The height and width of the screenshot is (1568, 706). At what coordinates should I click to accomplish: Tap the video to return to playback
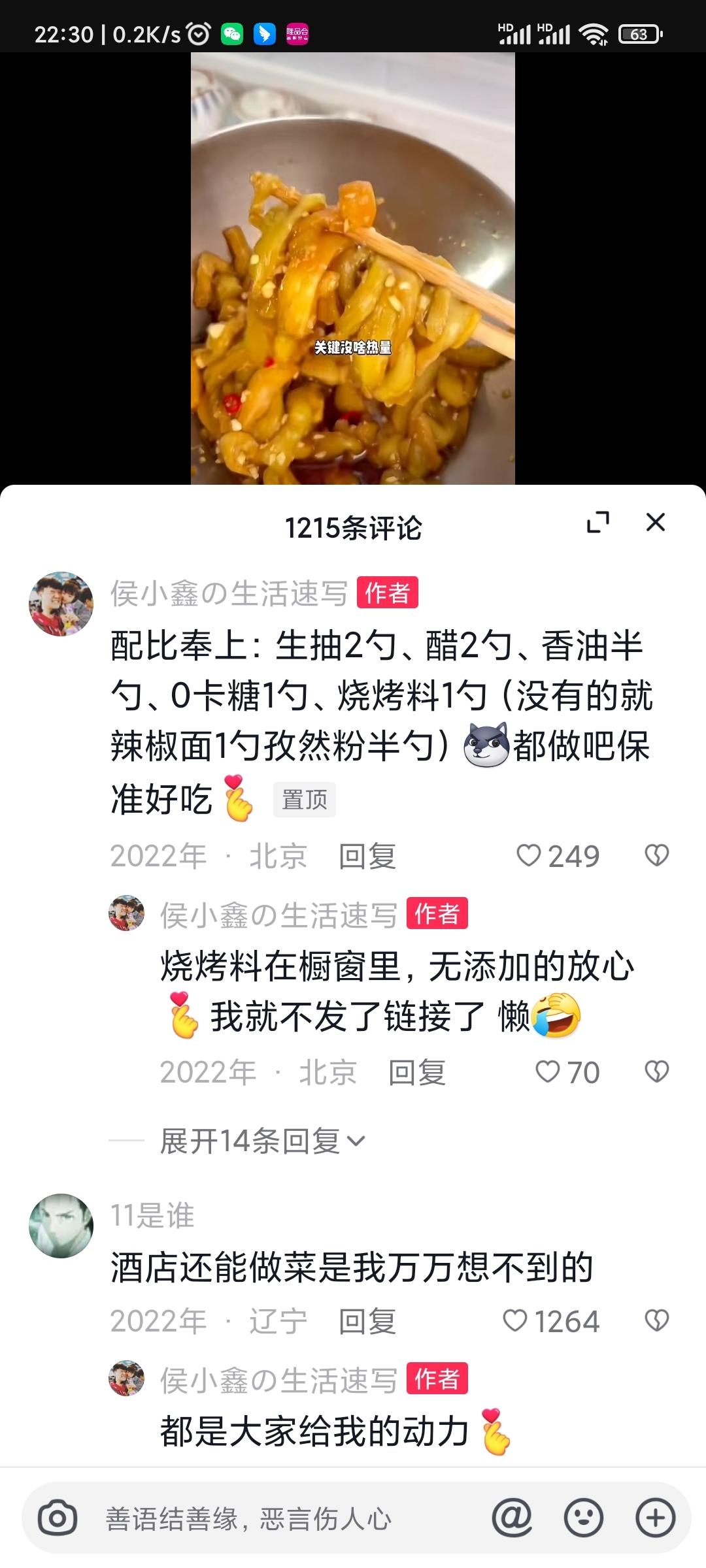tap(353, 261)
